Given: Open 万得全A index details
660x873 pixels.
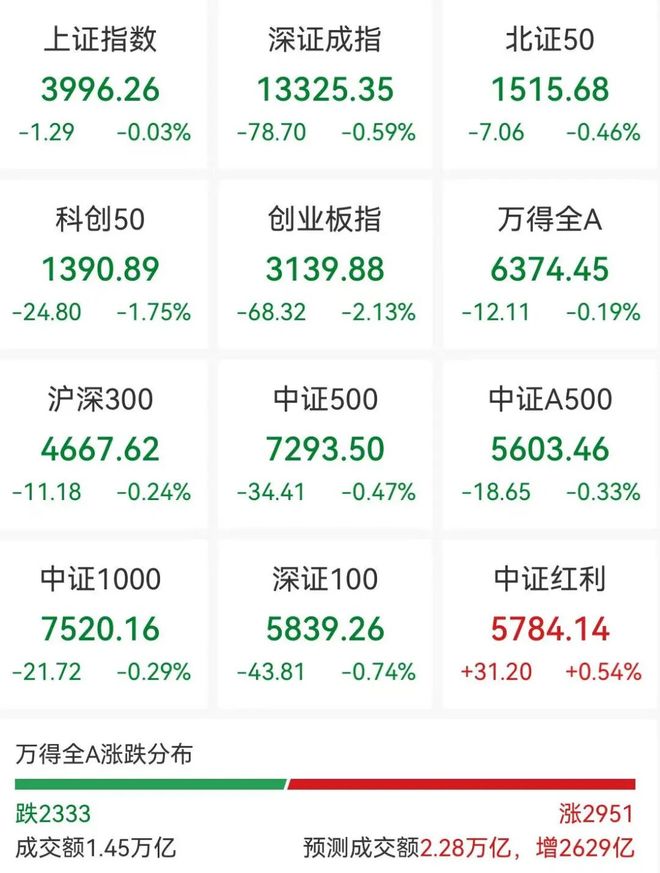Looking at the screenshot, I should tap(550, 267).
